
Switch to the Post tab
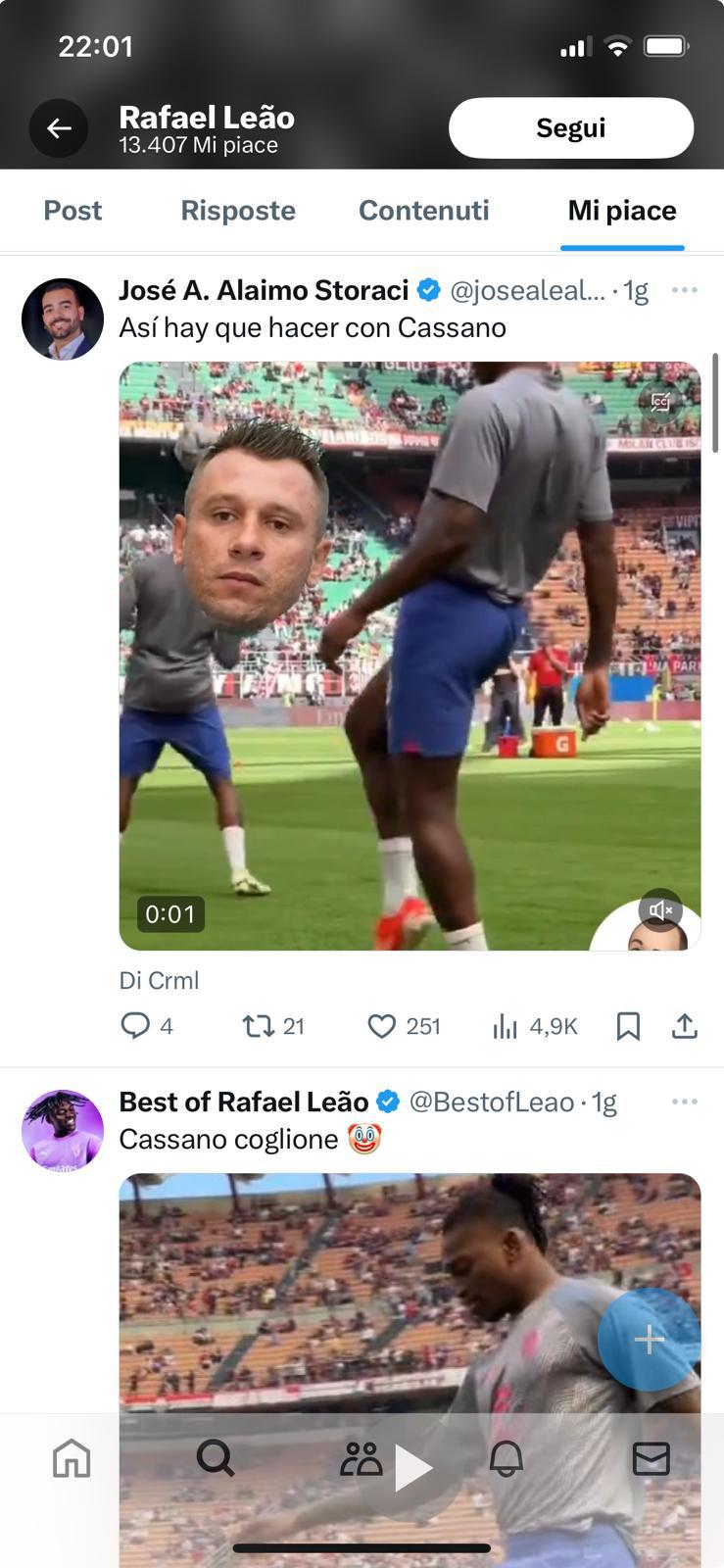[72, 211]
